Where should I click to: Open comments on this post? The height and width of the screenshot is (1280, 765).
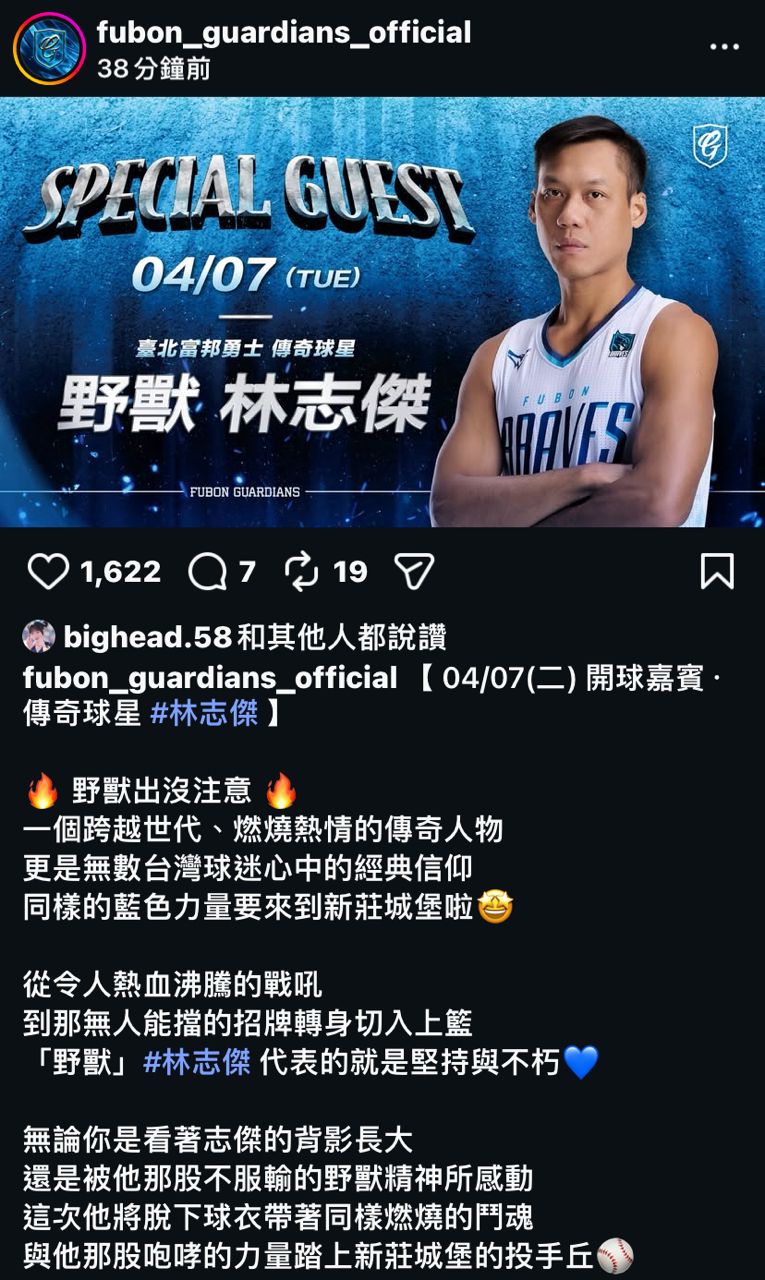coord(207,571)
